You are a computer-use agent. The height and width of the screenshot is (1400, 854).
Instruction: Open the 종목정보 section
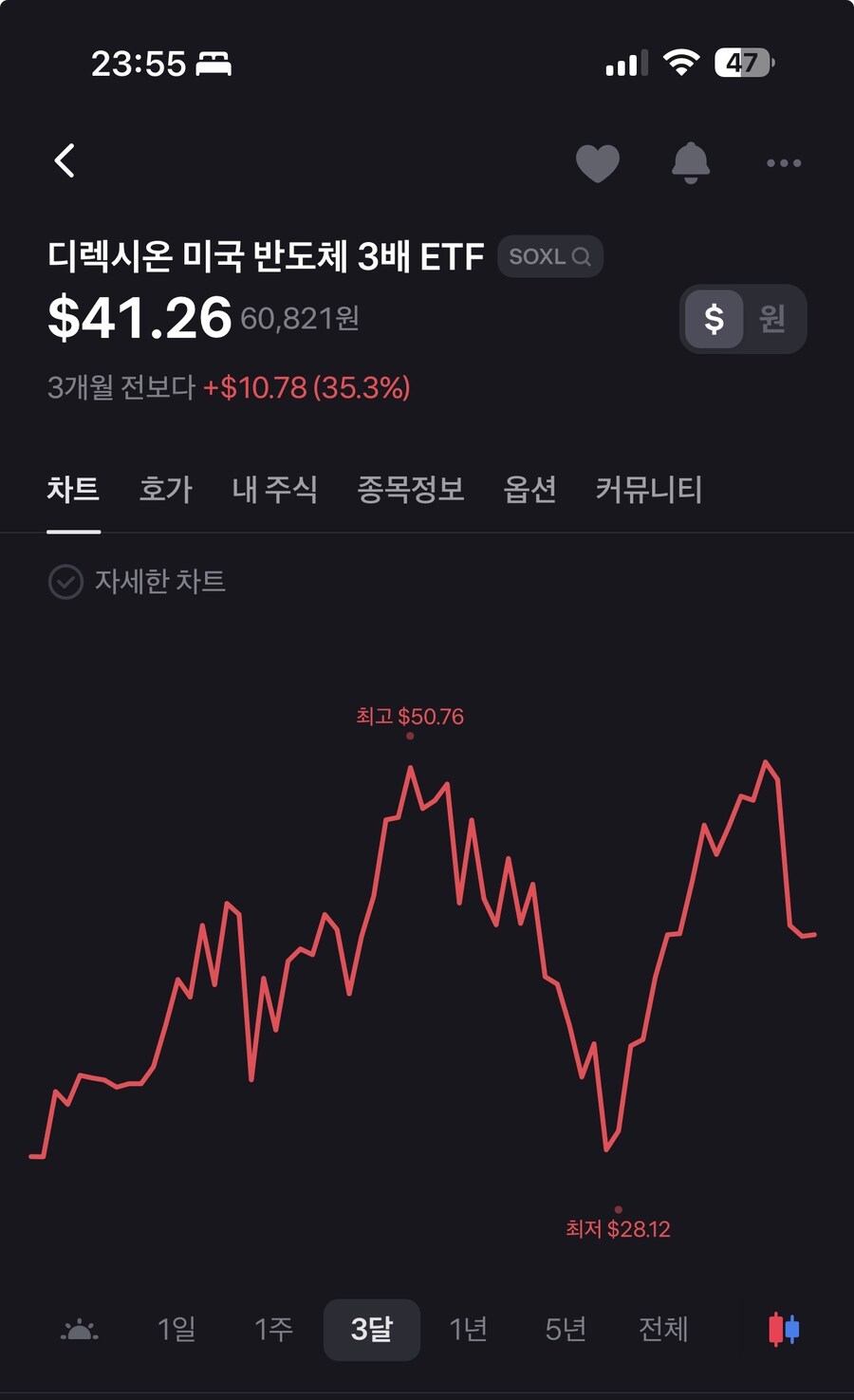409,490
